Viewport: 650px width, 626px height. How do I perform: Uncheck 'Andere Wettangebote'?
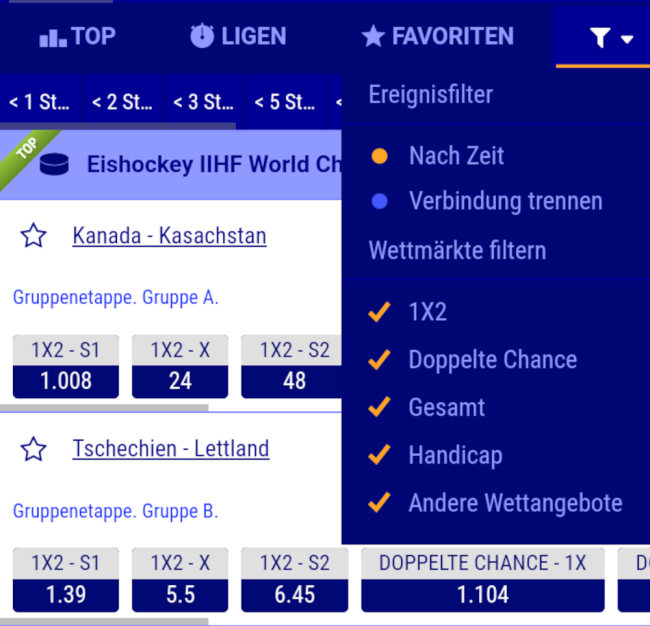(x=515, y=503)
